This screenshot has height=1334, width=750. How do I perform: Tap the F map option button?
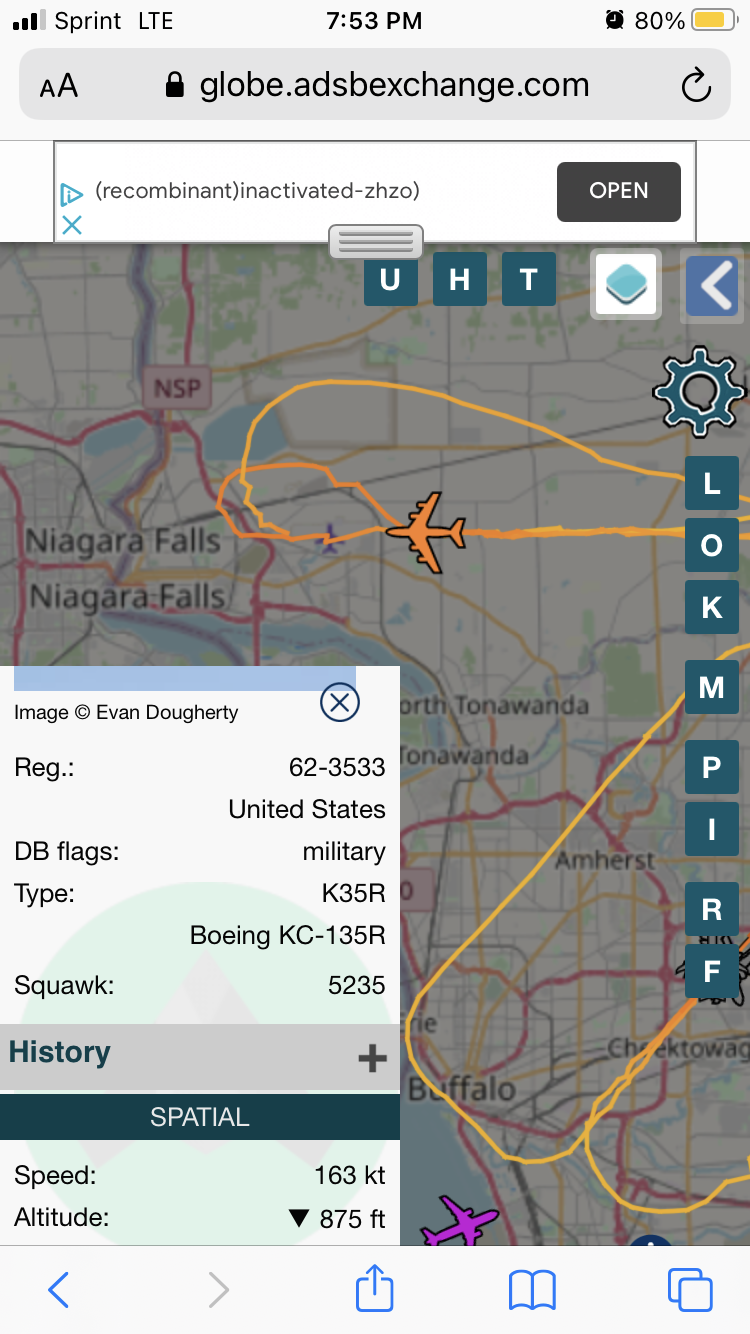[711, 971]
